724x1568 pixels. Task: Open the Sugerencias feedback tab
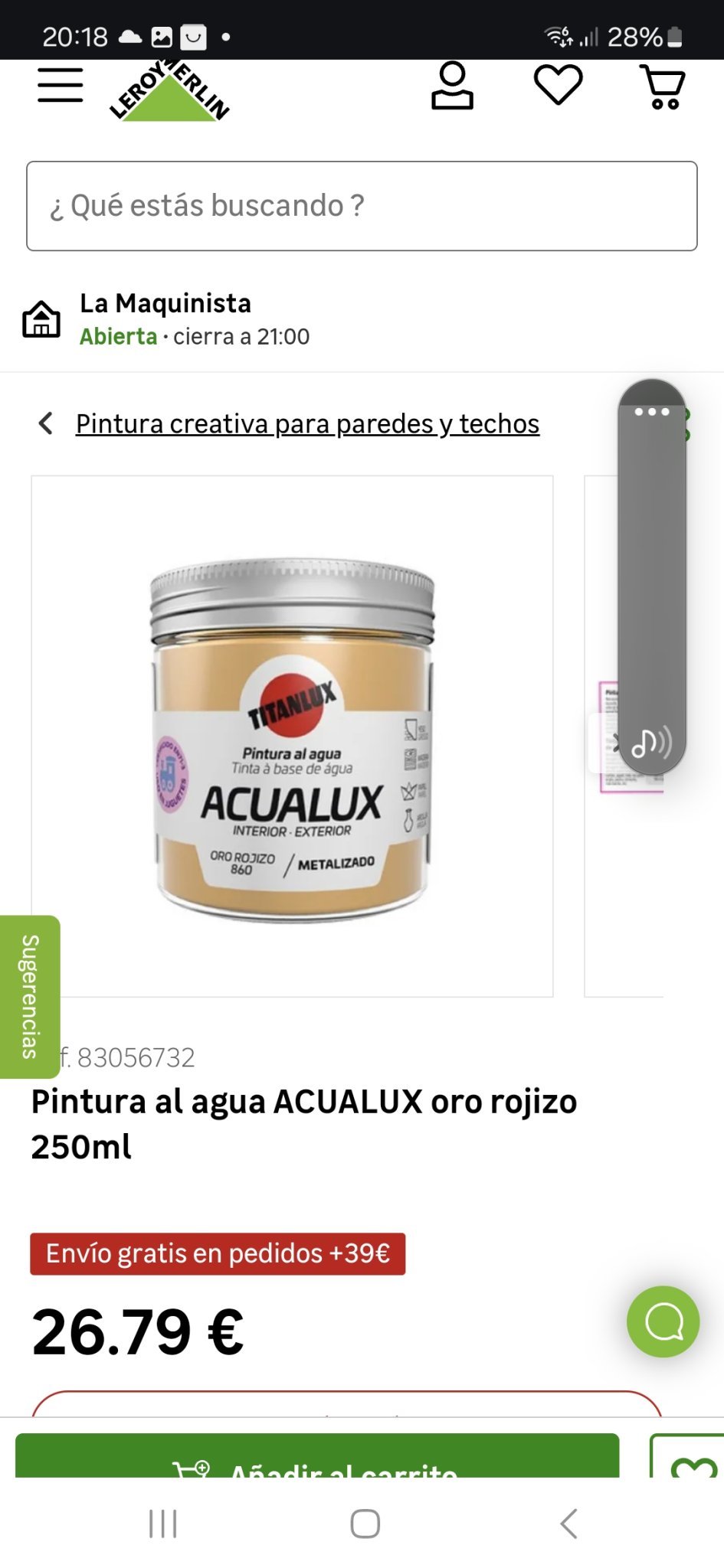point(29,996)
